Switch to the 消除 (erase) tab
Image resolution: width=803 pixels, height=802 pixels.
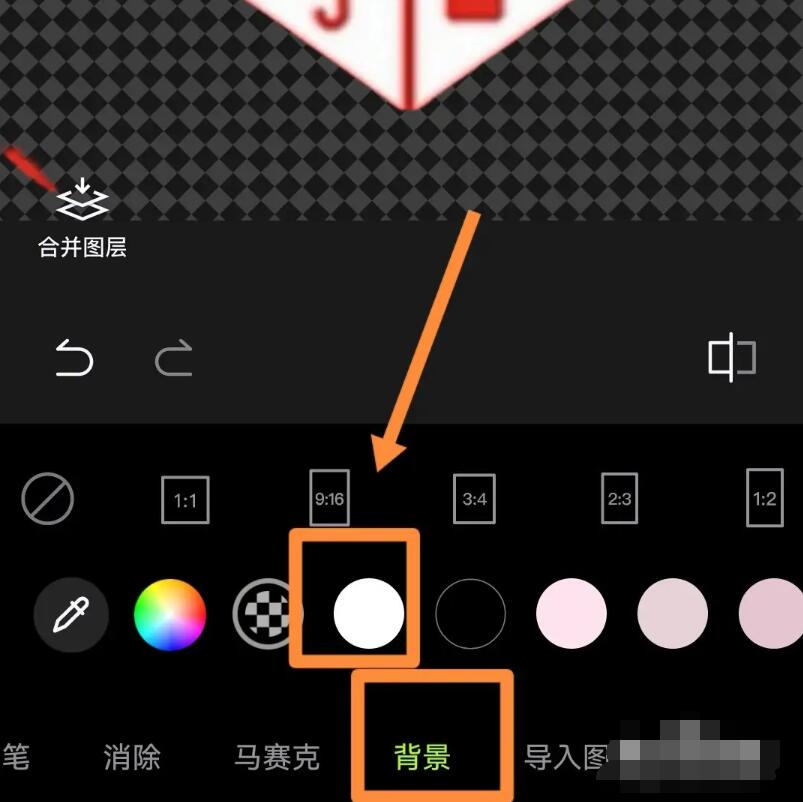[x=132, y=757]
